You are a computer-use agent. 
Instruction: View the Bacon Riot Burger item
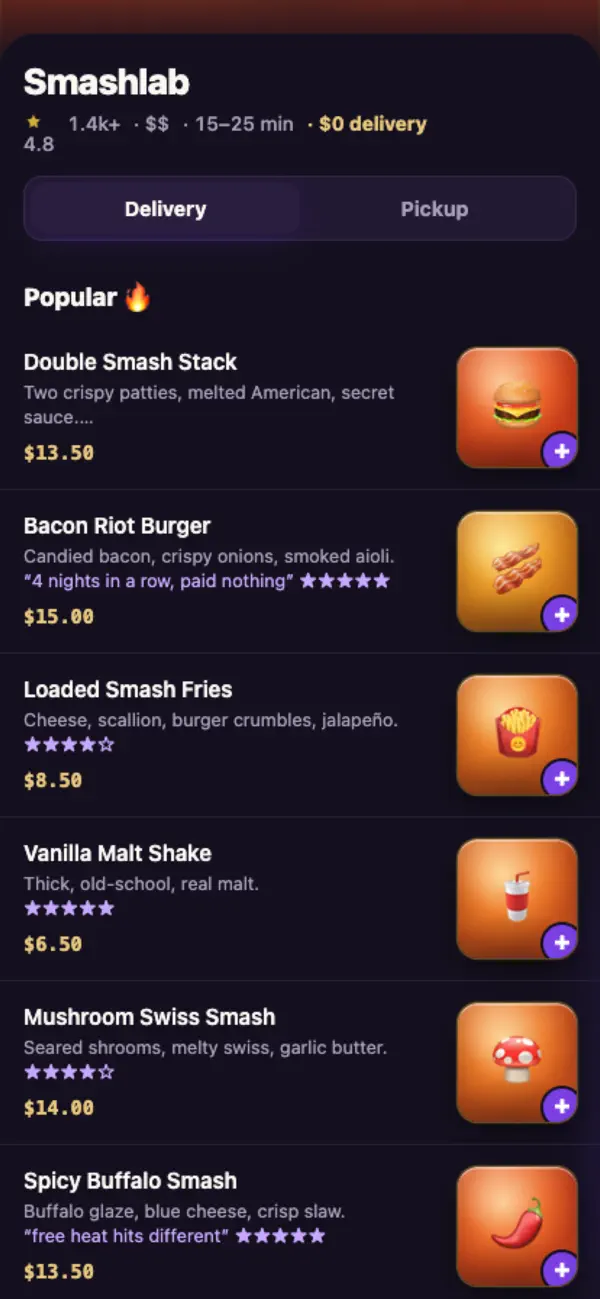coord(300,572)
